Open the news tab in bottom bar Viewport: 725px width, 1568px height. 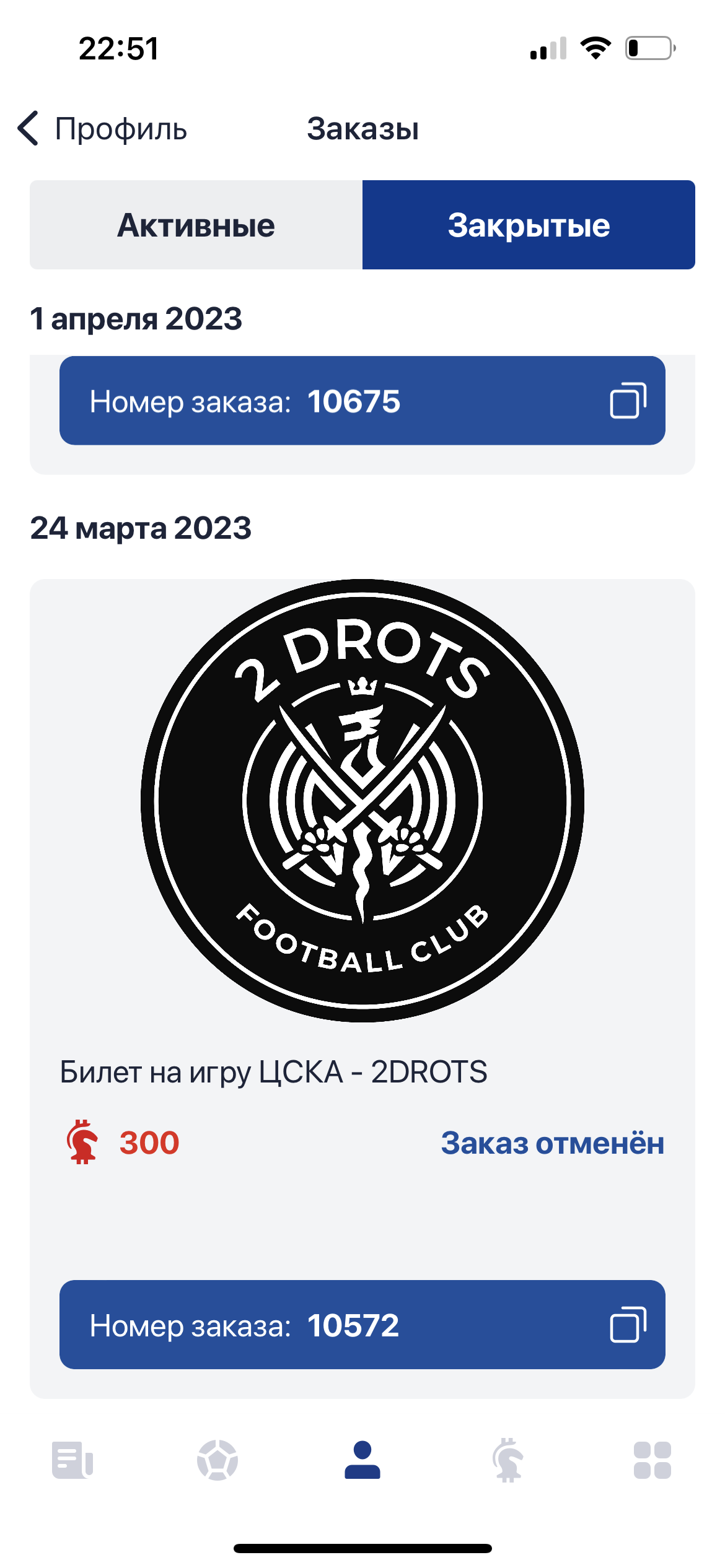tap(72, 1460)
